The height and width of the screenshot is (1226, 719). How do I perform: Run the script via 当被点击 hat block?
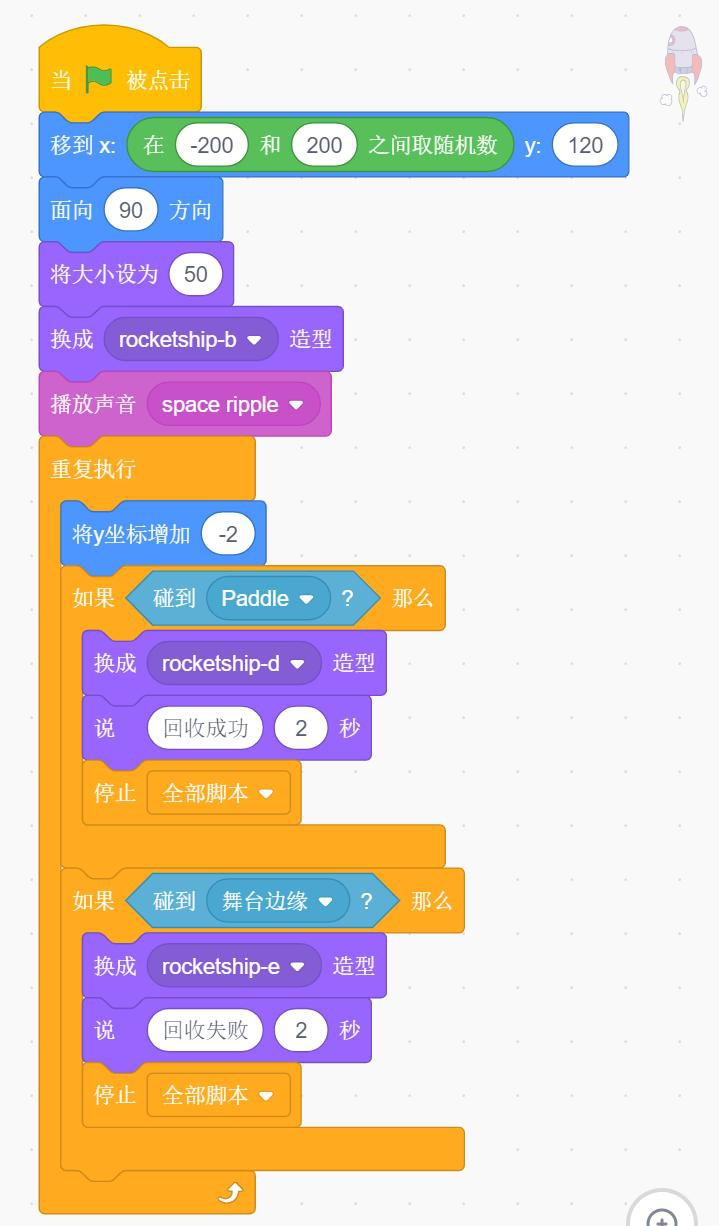click(x=120, y=80)
